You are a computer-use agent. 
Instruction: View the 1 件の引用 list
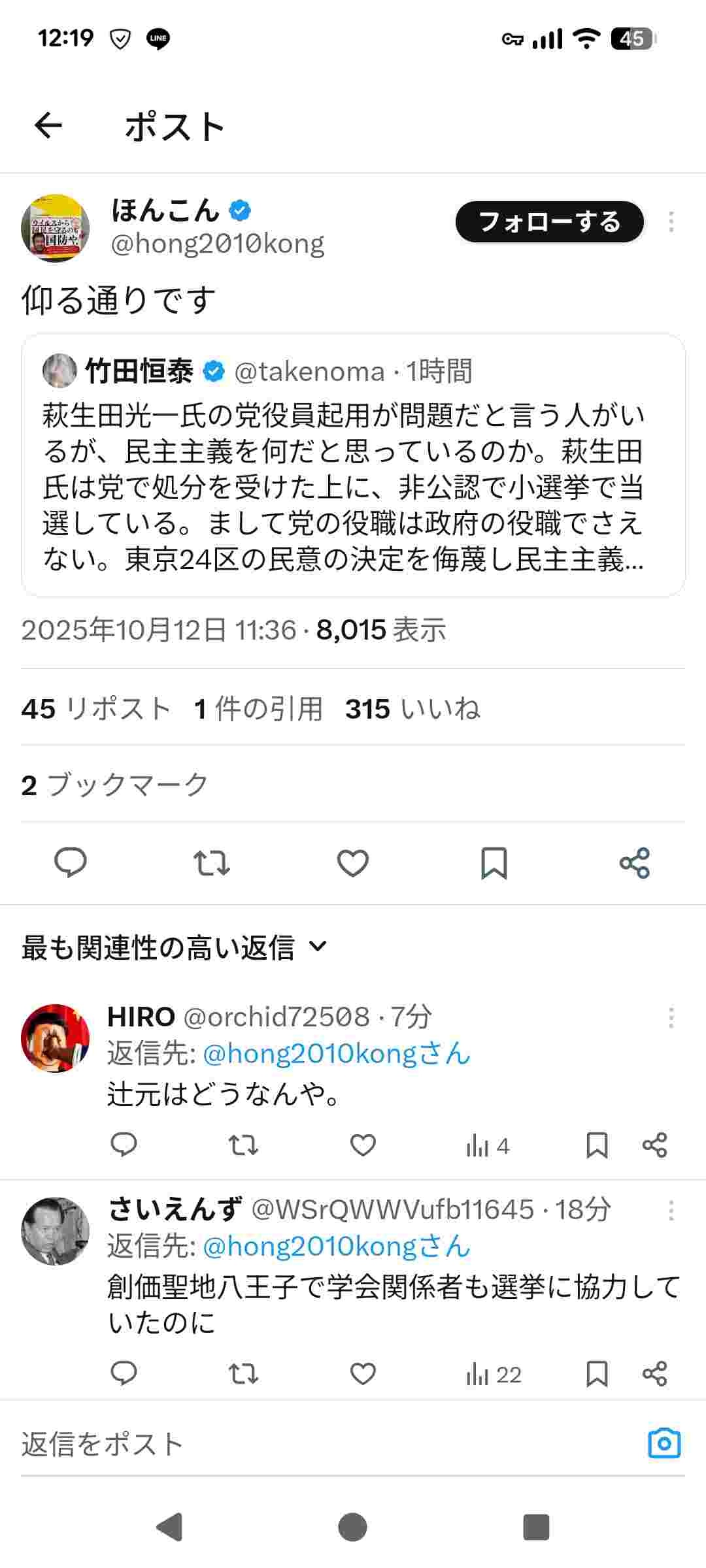point(258,708)
